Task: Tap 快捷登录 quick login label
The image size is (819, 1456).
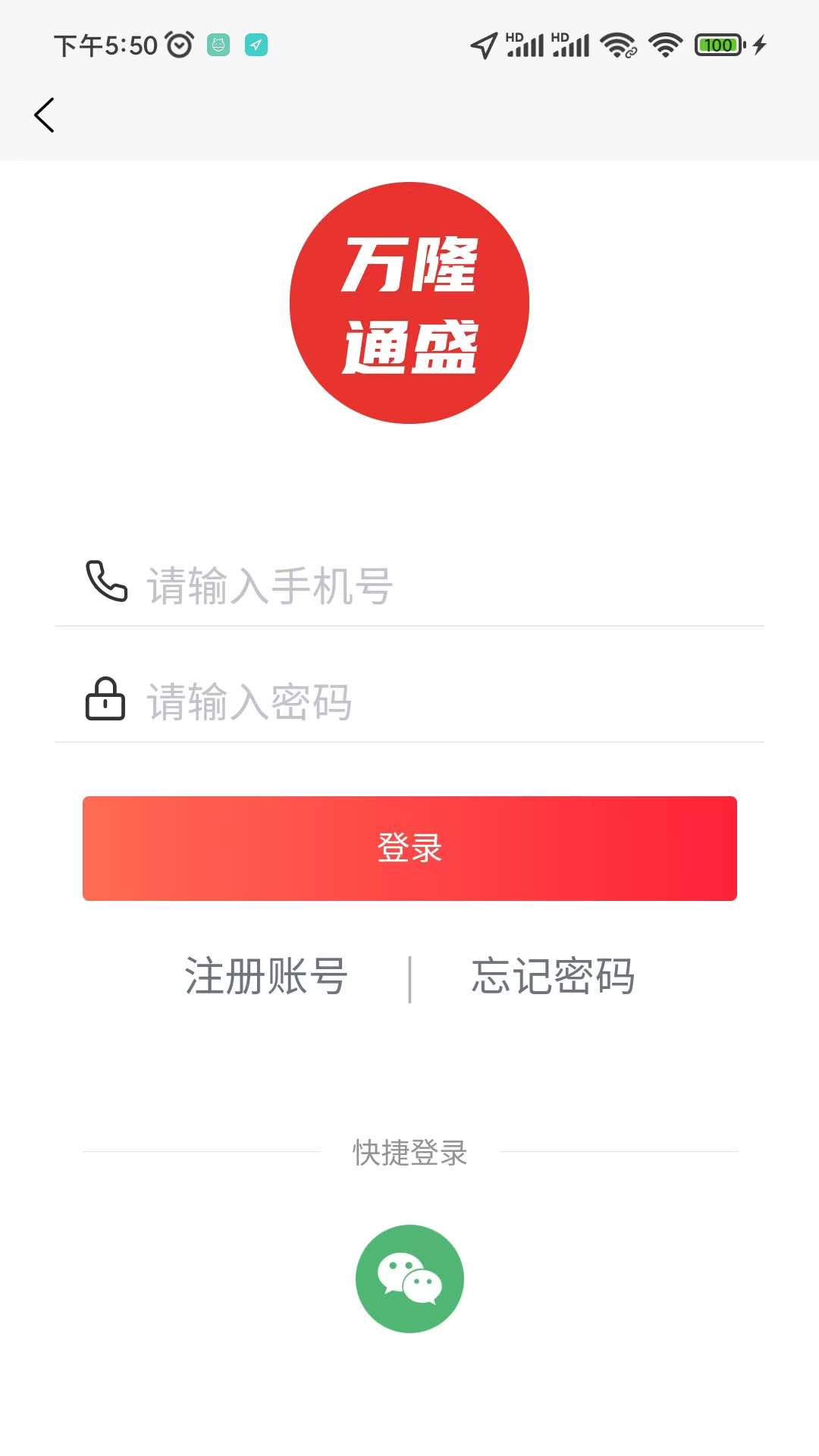Action: coord(409,1153)
